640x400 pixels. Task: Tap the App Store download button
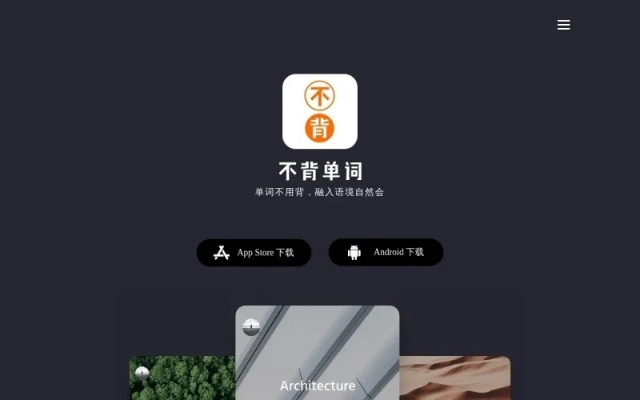254,252
